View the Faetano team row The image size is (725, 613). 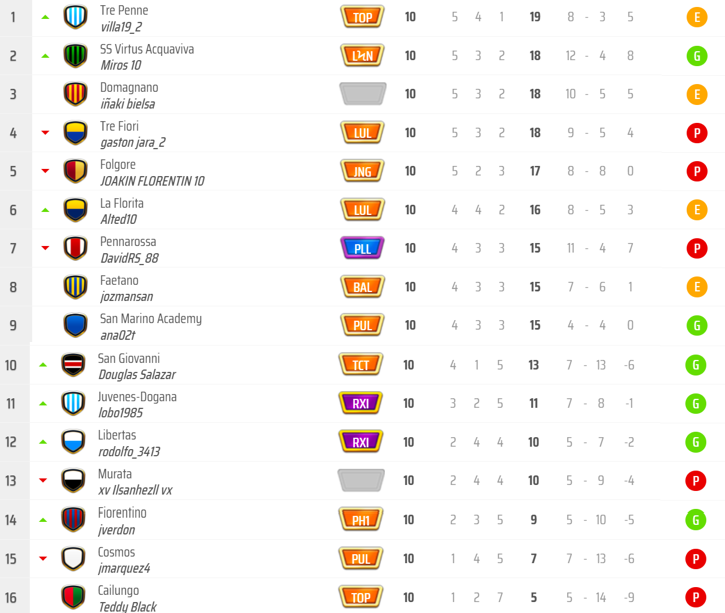point(120,280)
